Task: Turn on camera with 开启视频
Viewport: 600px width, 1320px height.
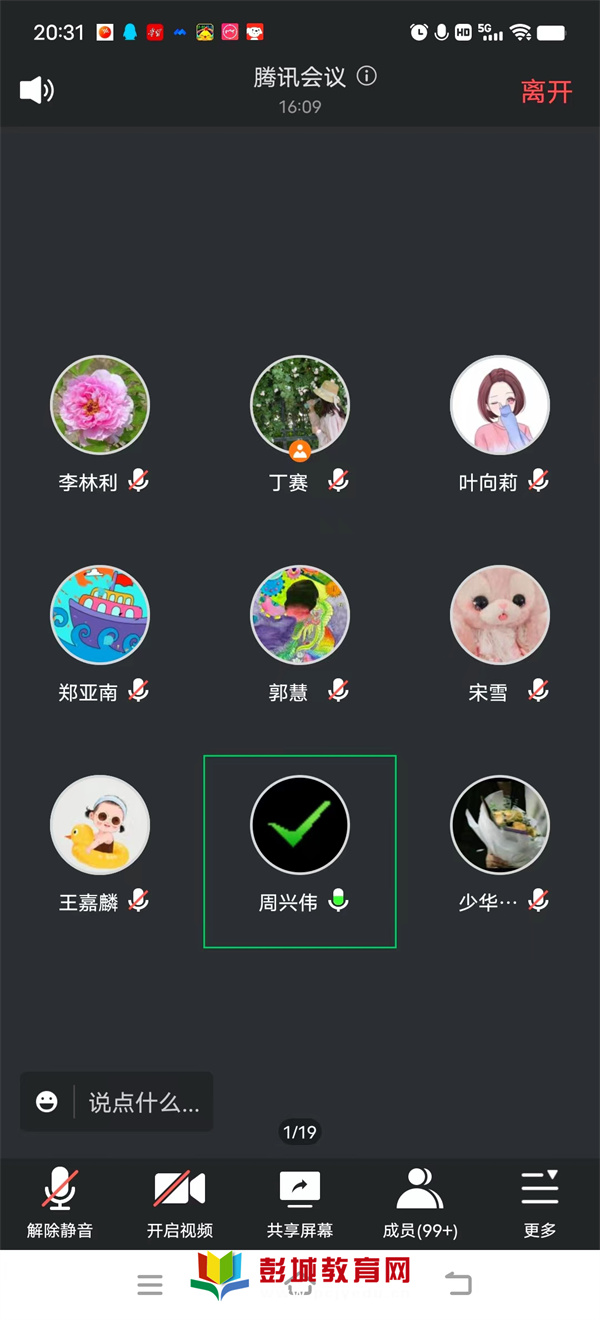Action: click(180, 1201)
